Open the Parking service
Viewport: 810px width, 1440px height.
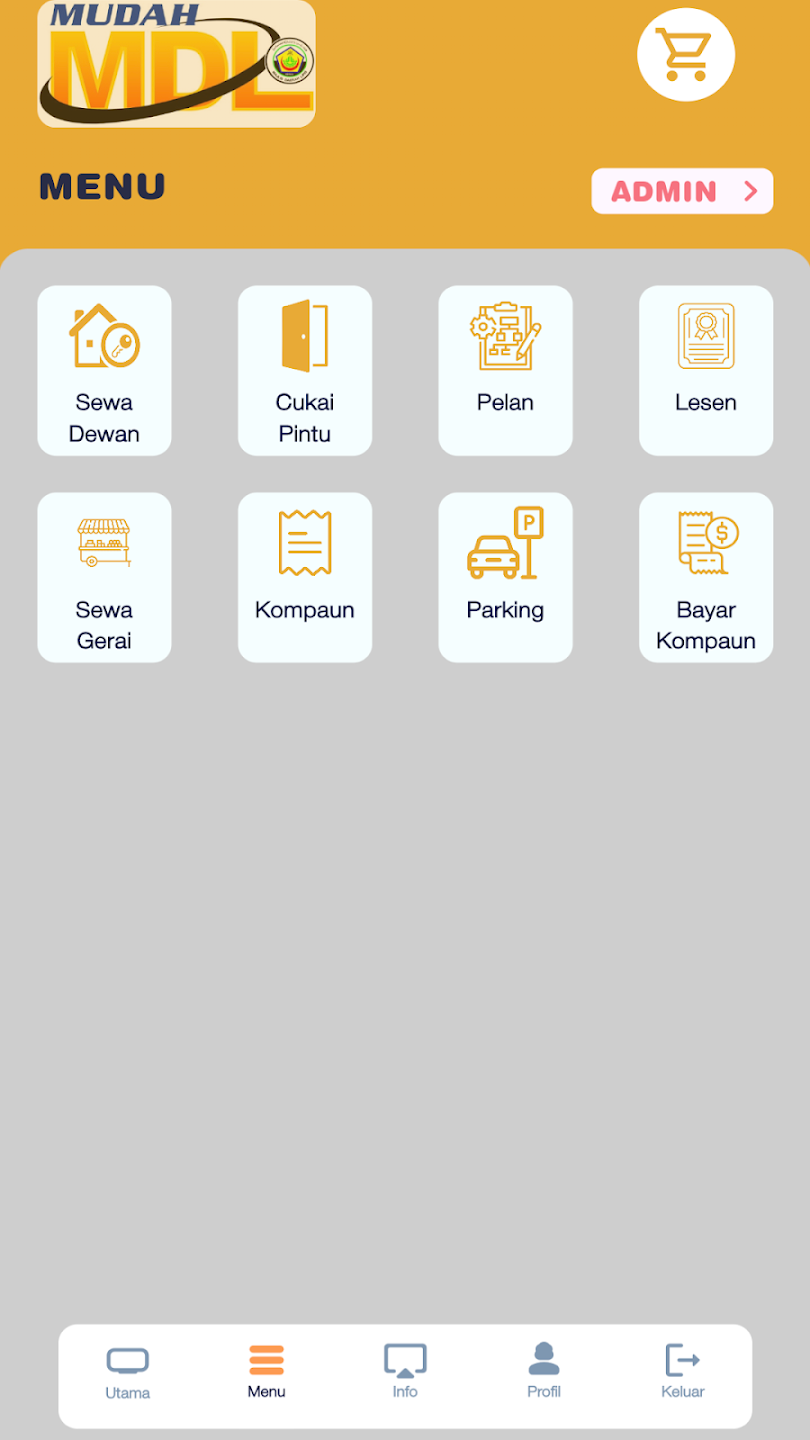(x=505, y=577)
